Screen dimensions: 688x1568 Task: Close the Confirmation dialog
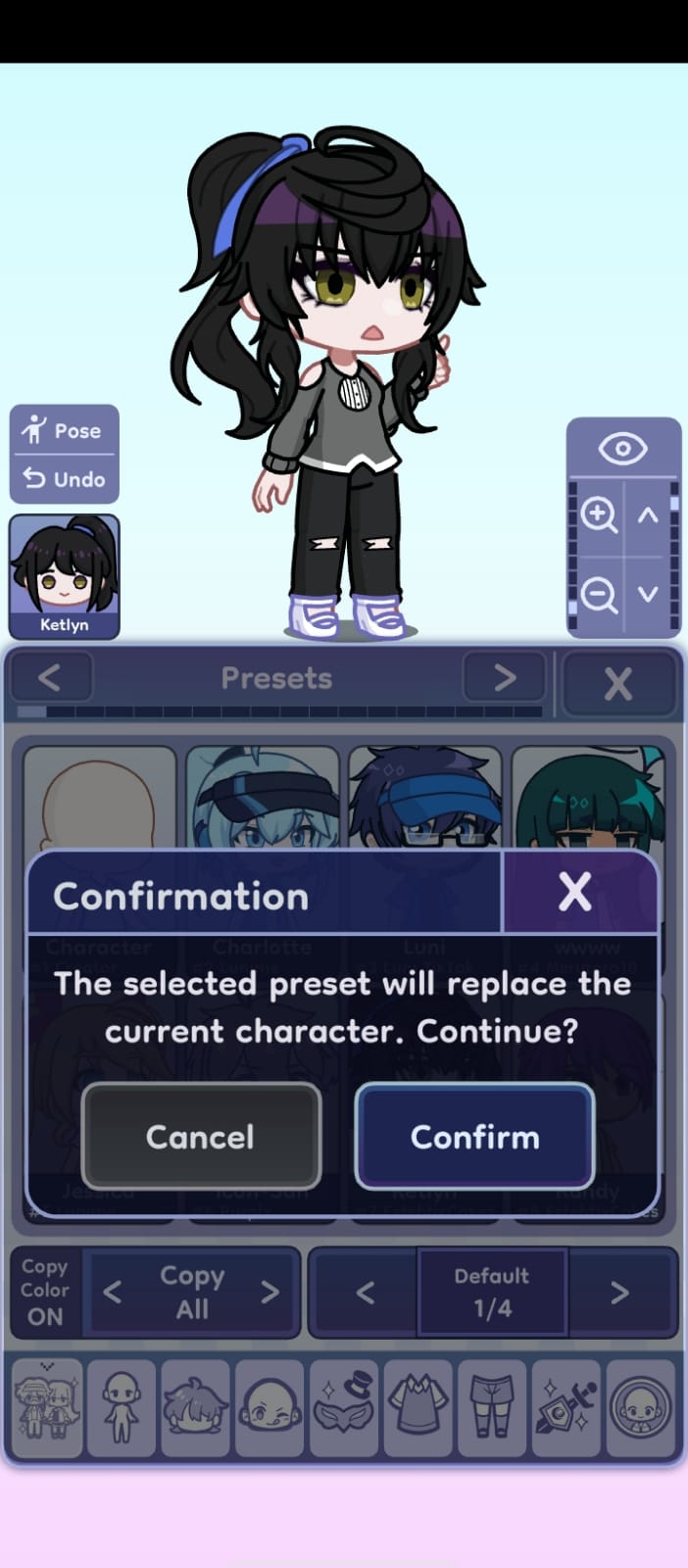coord(575,891)
